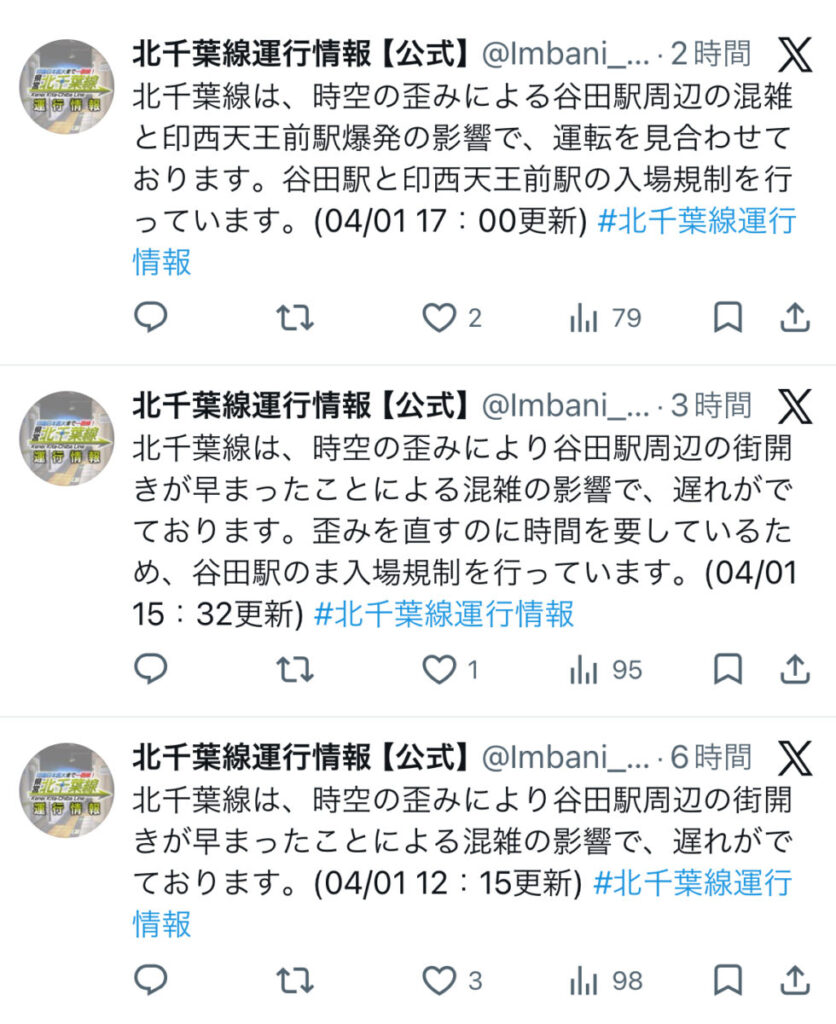Like the post updated at 17:00
836x1024 pixels.
[438, 318]
